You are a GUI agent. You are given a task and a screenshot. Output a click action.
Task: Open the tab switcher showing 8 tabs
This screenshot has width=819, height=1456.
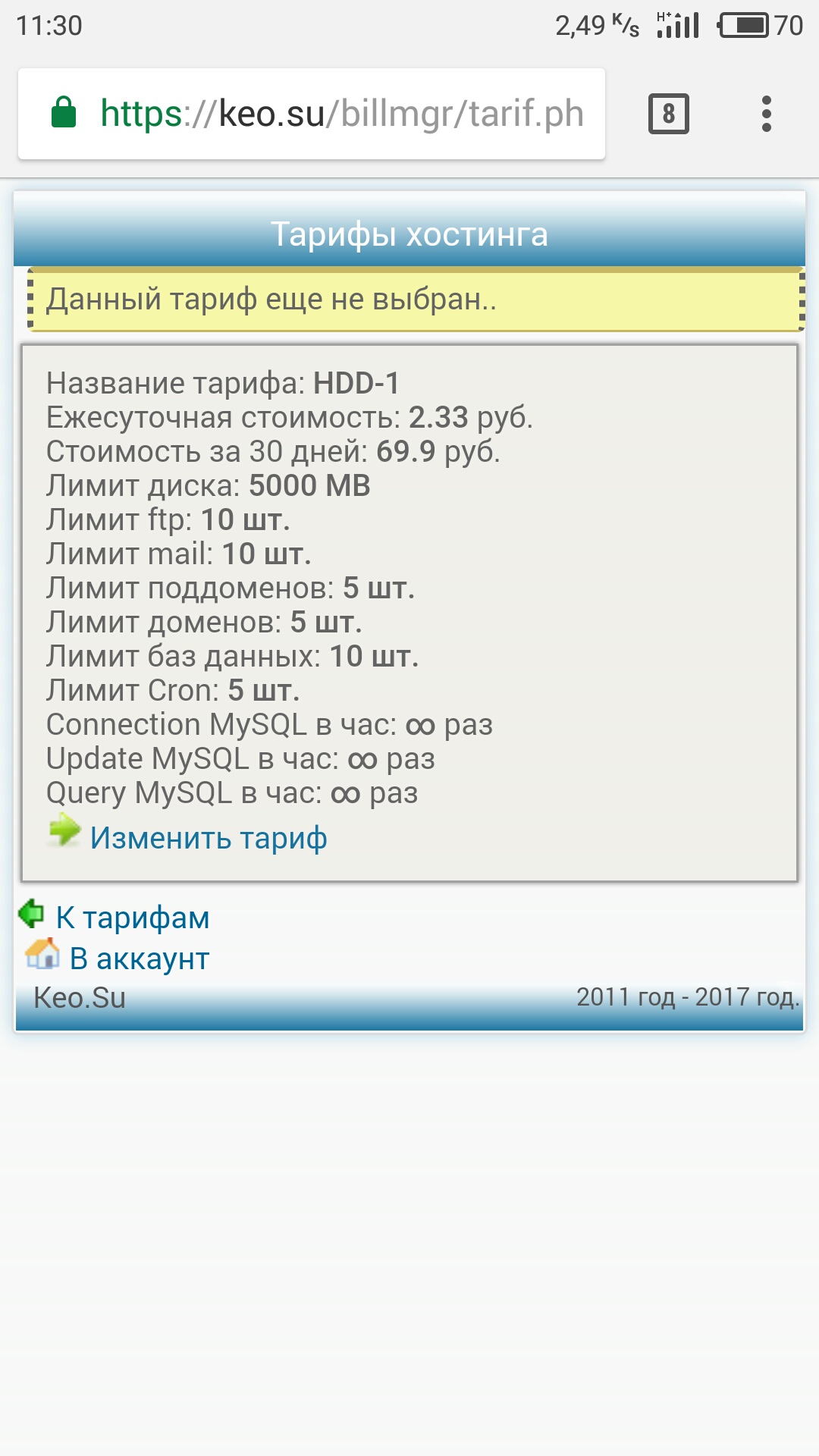(668, 114)
